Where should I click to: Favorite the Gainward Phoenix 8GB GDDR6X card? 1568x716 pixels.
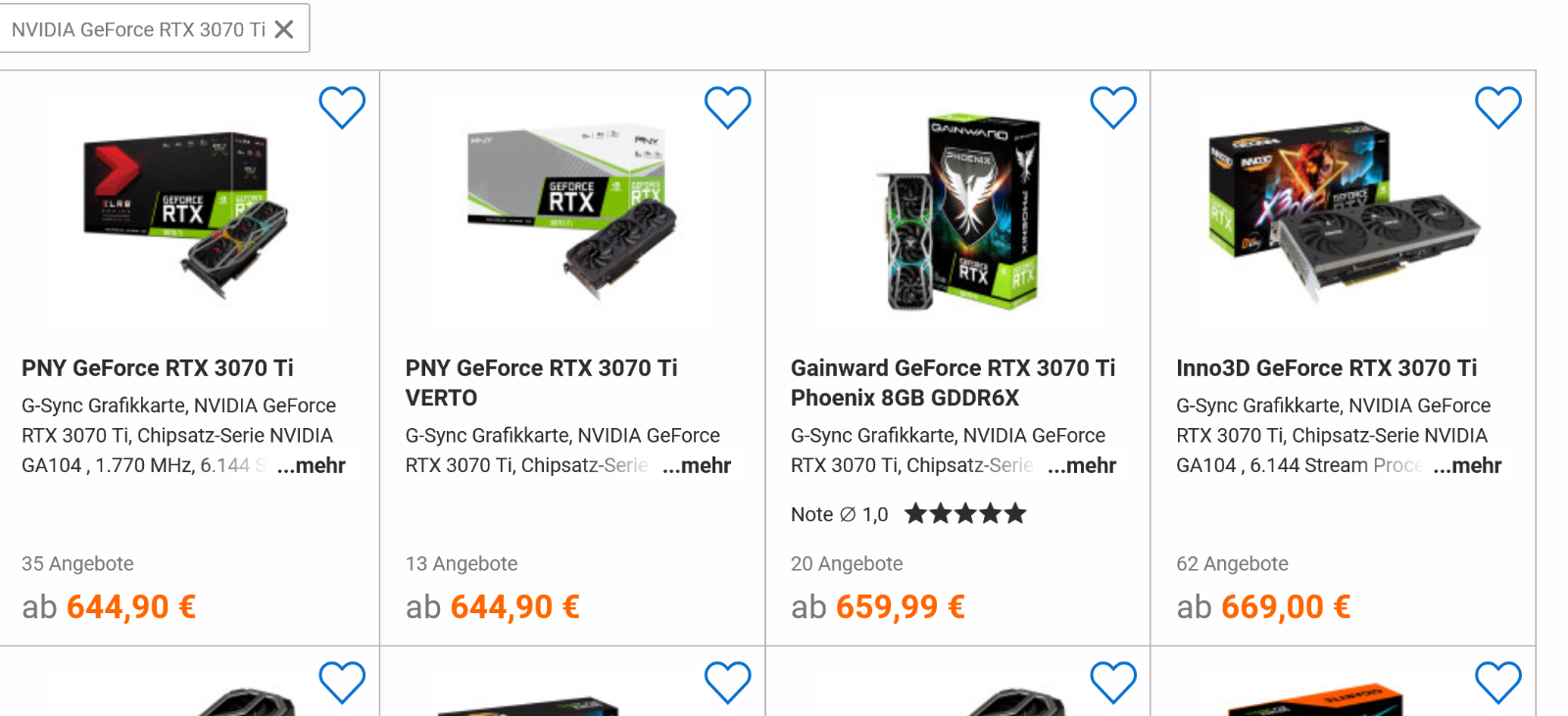tap(1113, 108)
